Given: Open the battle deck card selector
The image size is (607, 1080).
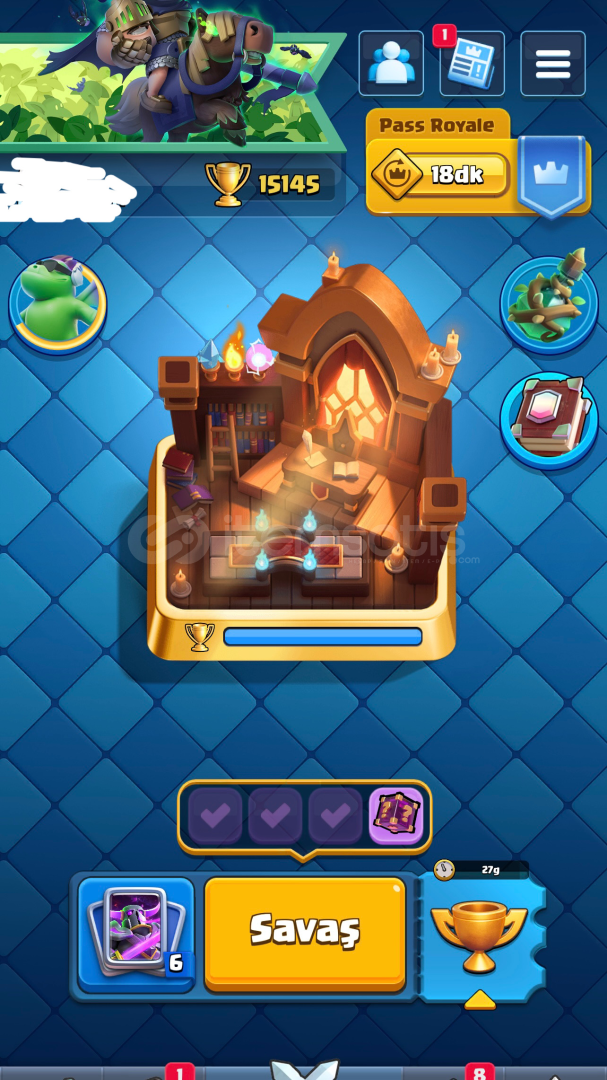Looking at the screenshot, I should 136,933.
